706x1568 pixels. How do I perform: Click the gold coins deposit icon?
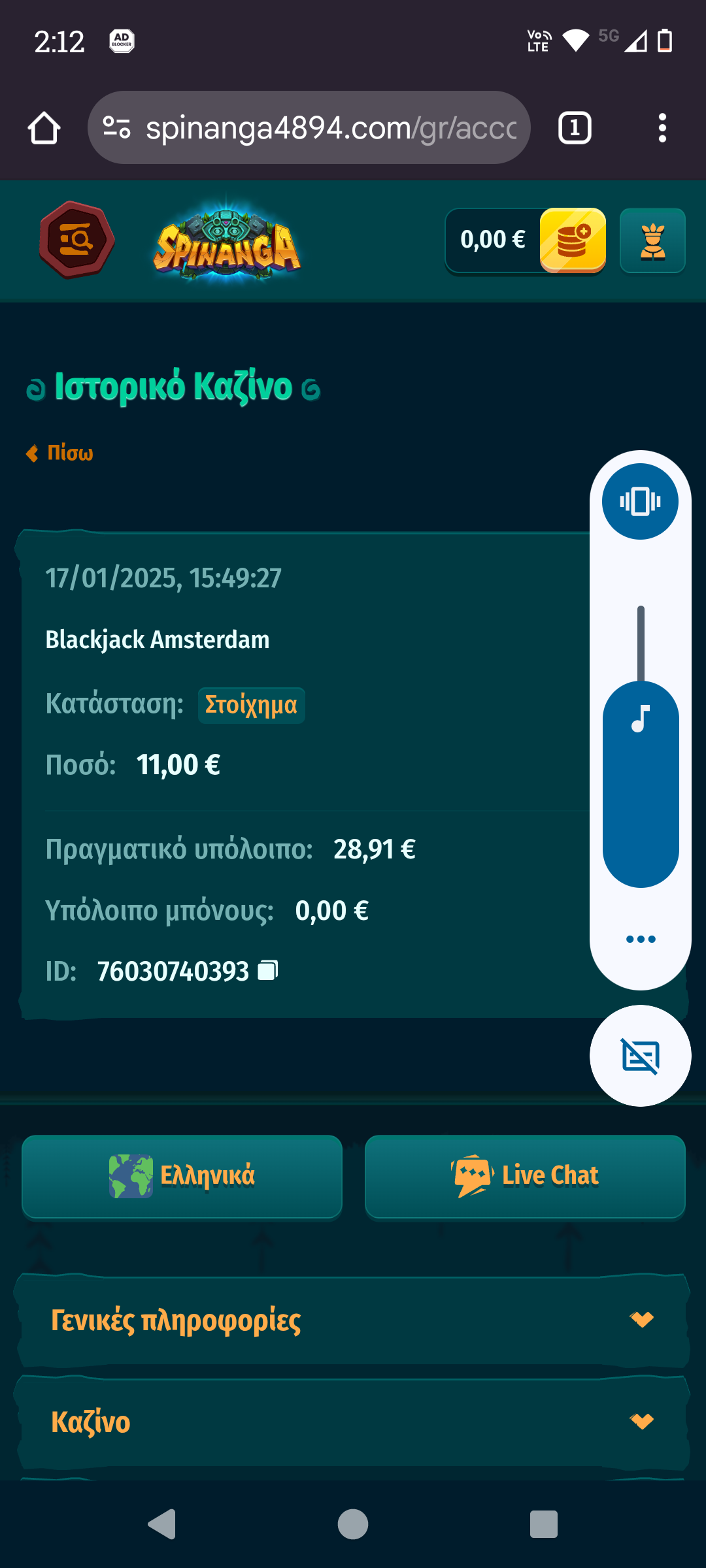coord(572,240)
